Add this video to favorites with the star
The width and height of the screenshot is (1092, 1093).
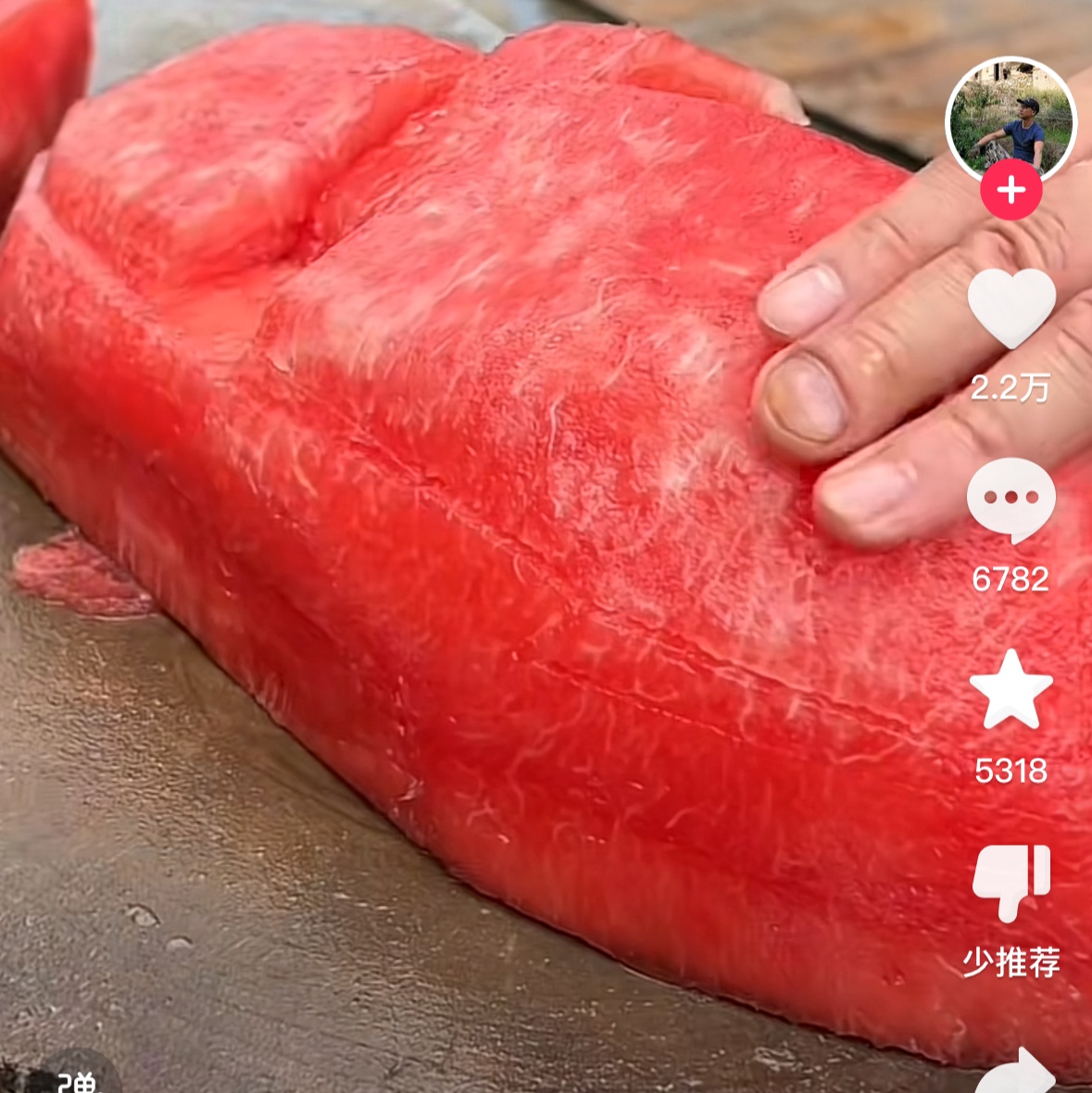tap(1010, 691)
